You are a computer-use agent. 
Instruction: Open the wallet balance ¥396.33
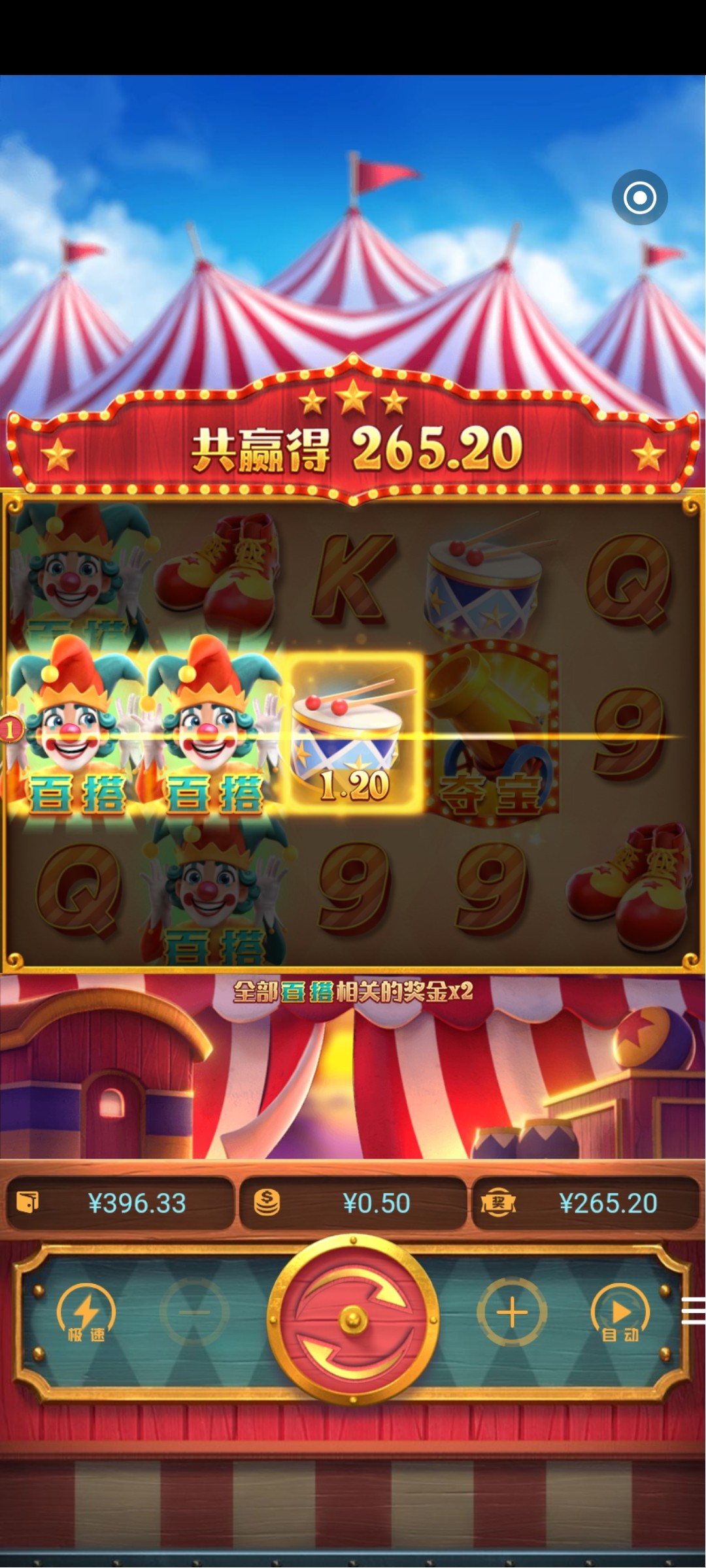120,1203
